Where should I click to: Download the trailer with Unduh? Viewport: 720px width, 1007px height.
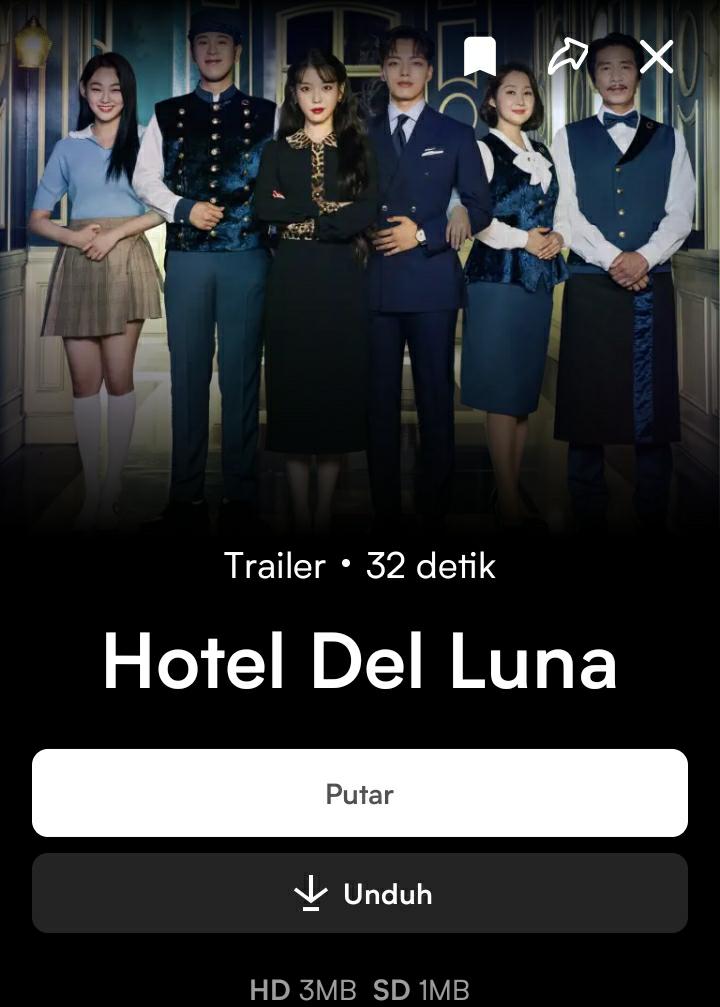360,893
